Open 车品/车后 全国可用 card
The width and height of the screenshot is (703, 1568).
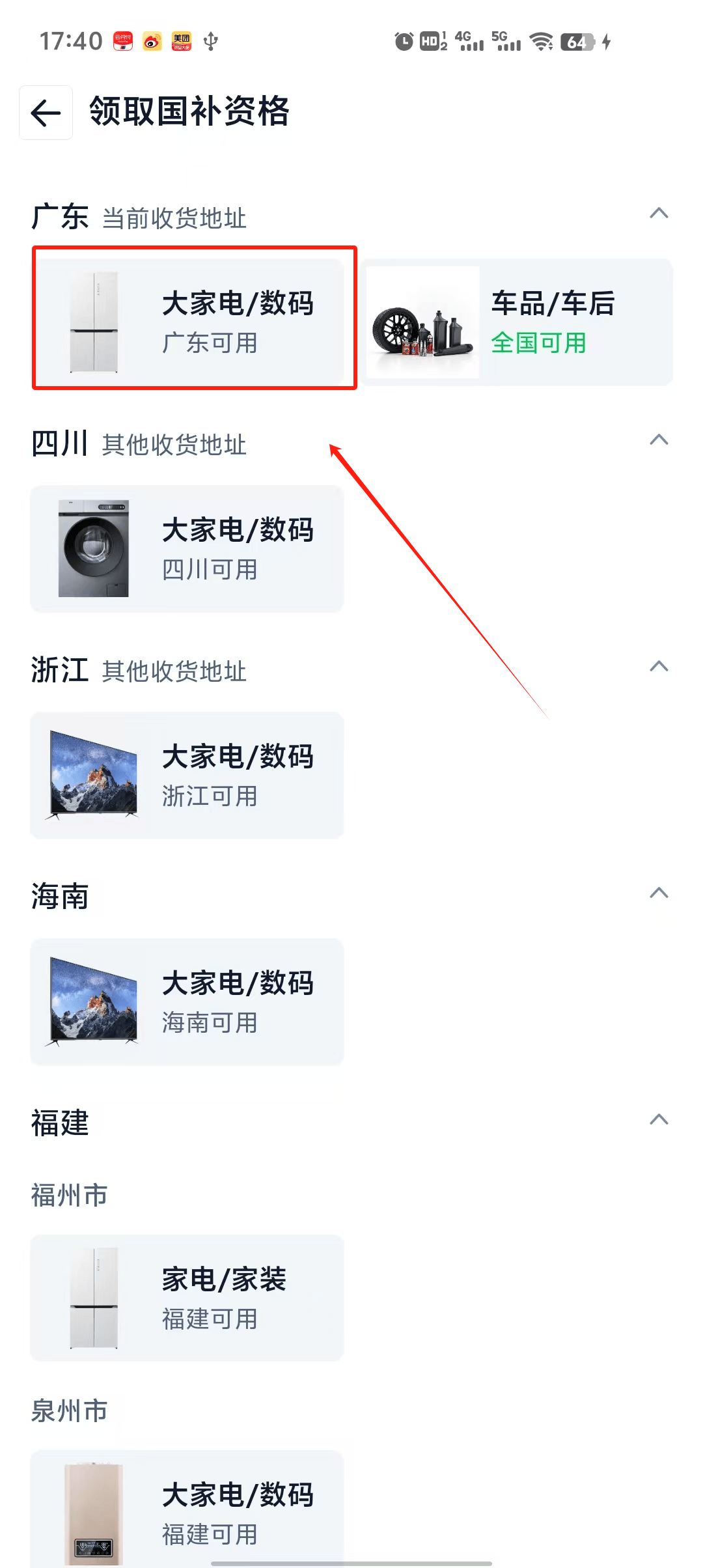click(x=518, y=322)
